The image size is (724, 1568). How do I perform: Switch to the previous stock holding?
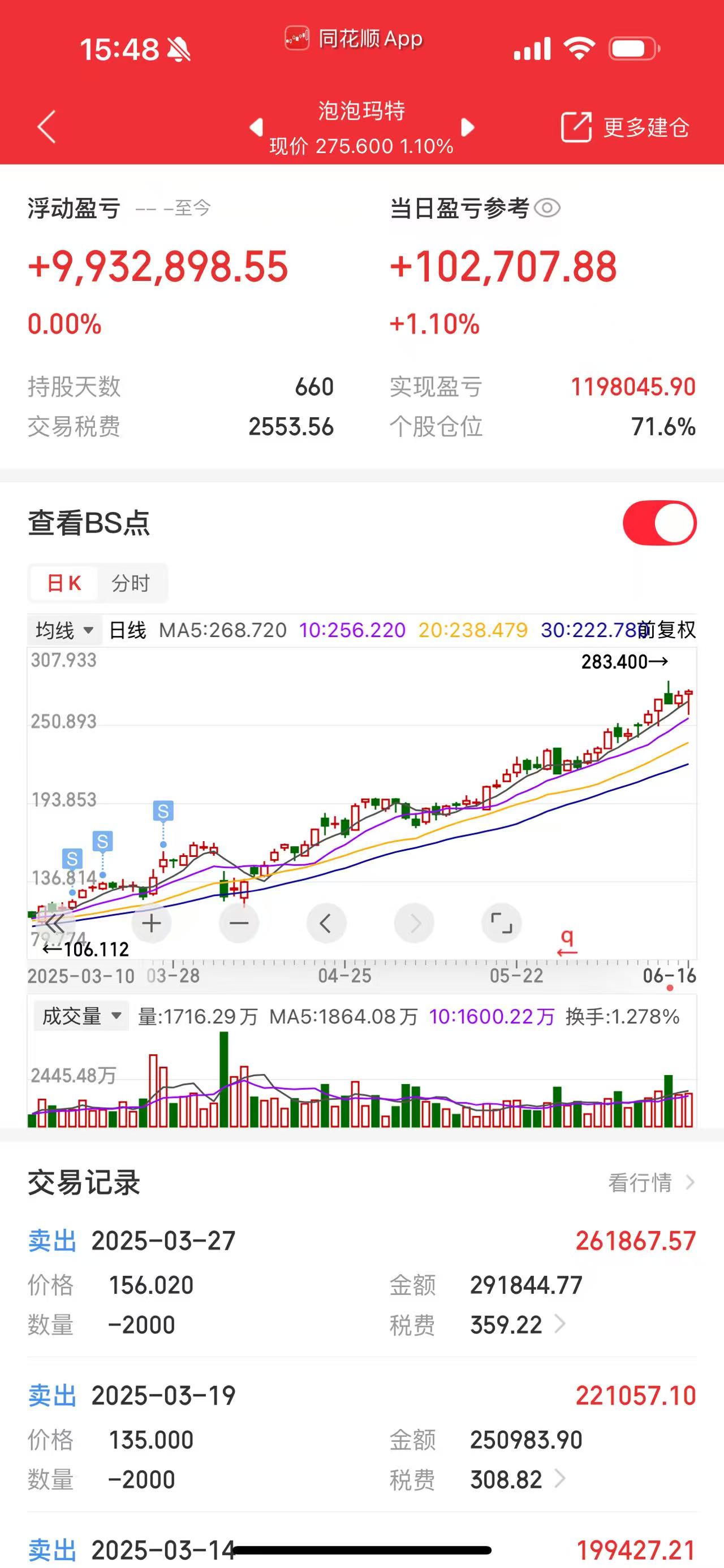[256, 127]
